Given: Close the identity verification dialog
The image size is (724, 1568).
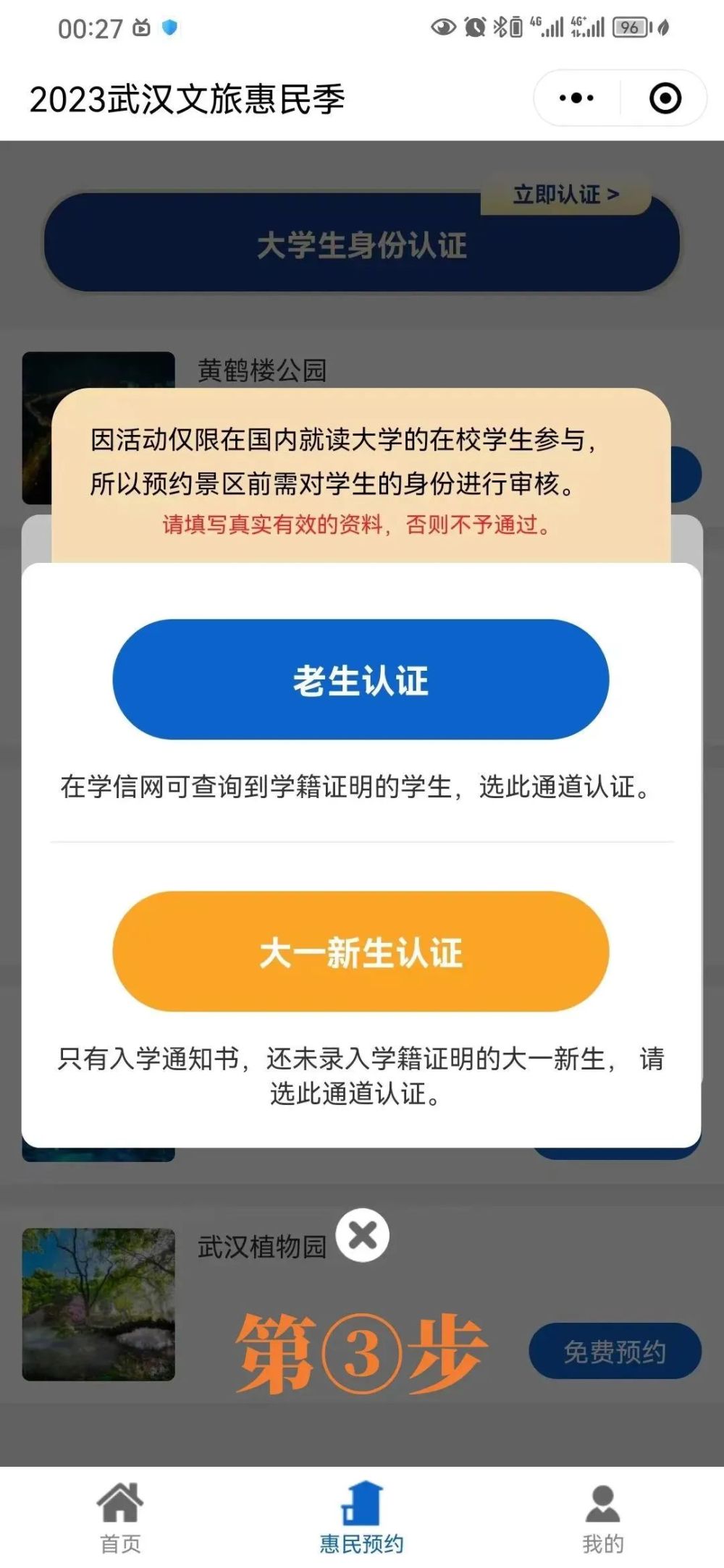Looking at the screenshot, I should pyautogui.click(x=363, y=1235).
